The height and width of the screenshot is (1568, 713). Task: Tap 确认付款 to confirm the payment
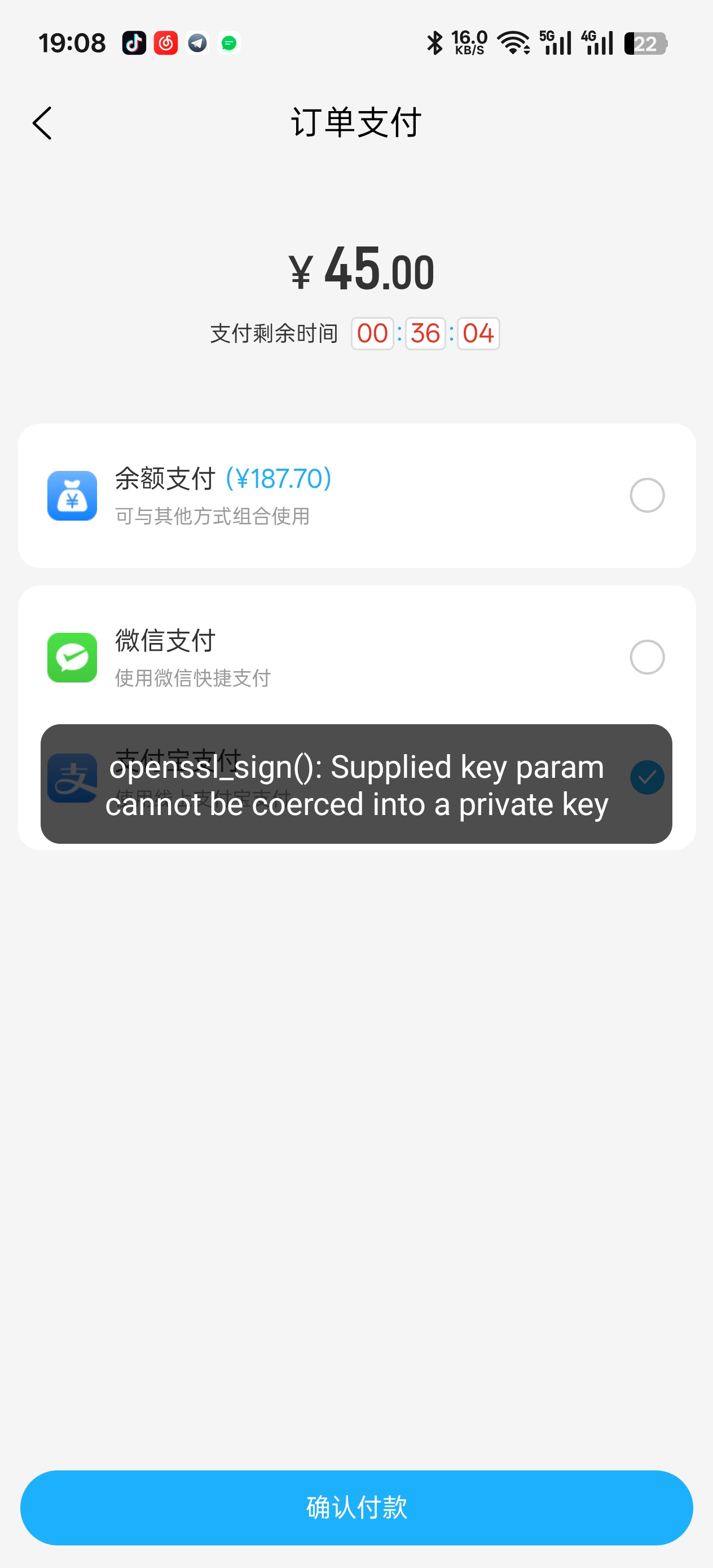click(x=356, y=1507)
